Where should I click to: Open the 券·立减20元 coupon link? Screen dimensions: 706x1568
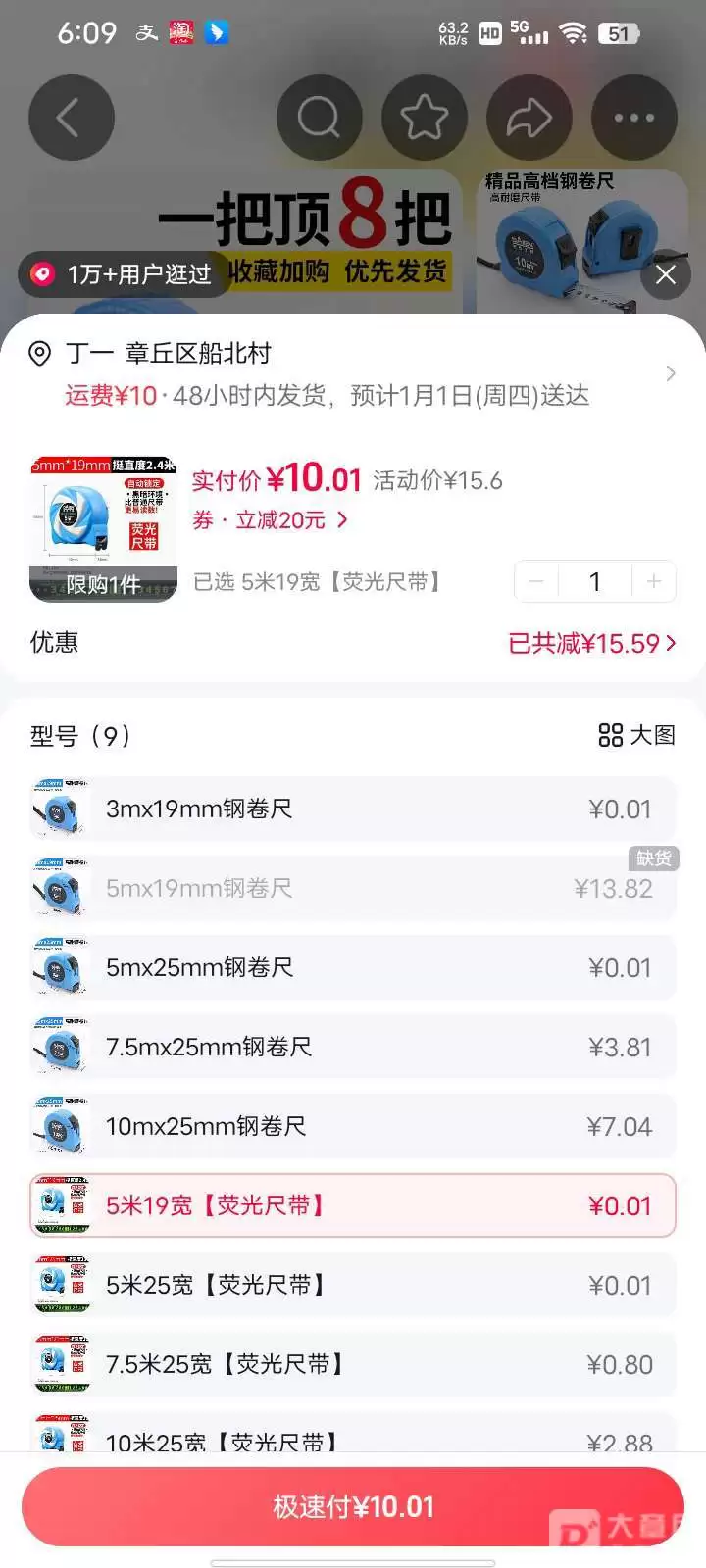271,520
